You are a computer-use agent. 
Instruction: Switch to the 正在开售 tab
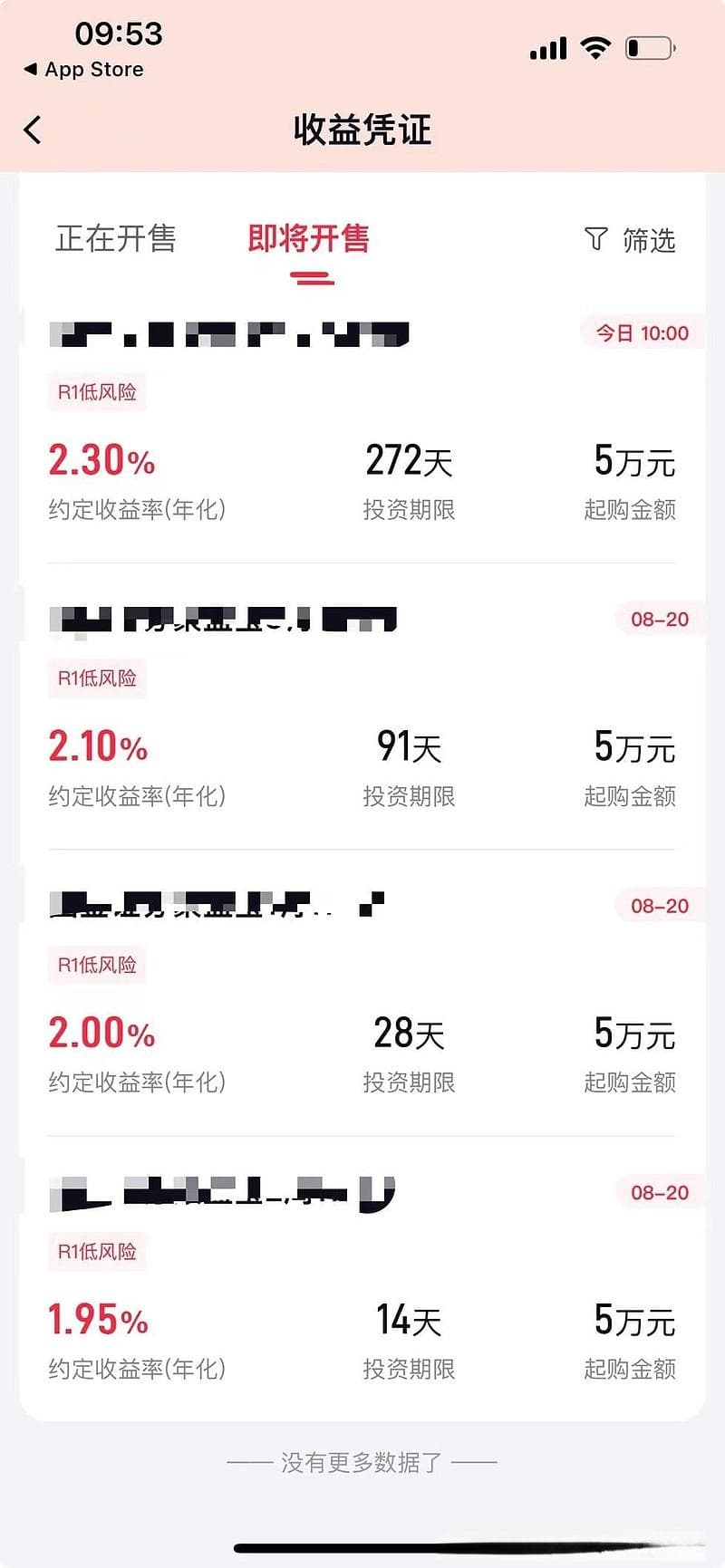[116, 238]
